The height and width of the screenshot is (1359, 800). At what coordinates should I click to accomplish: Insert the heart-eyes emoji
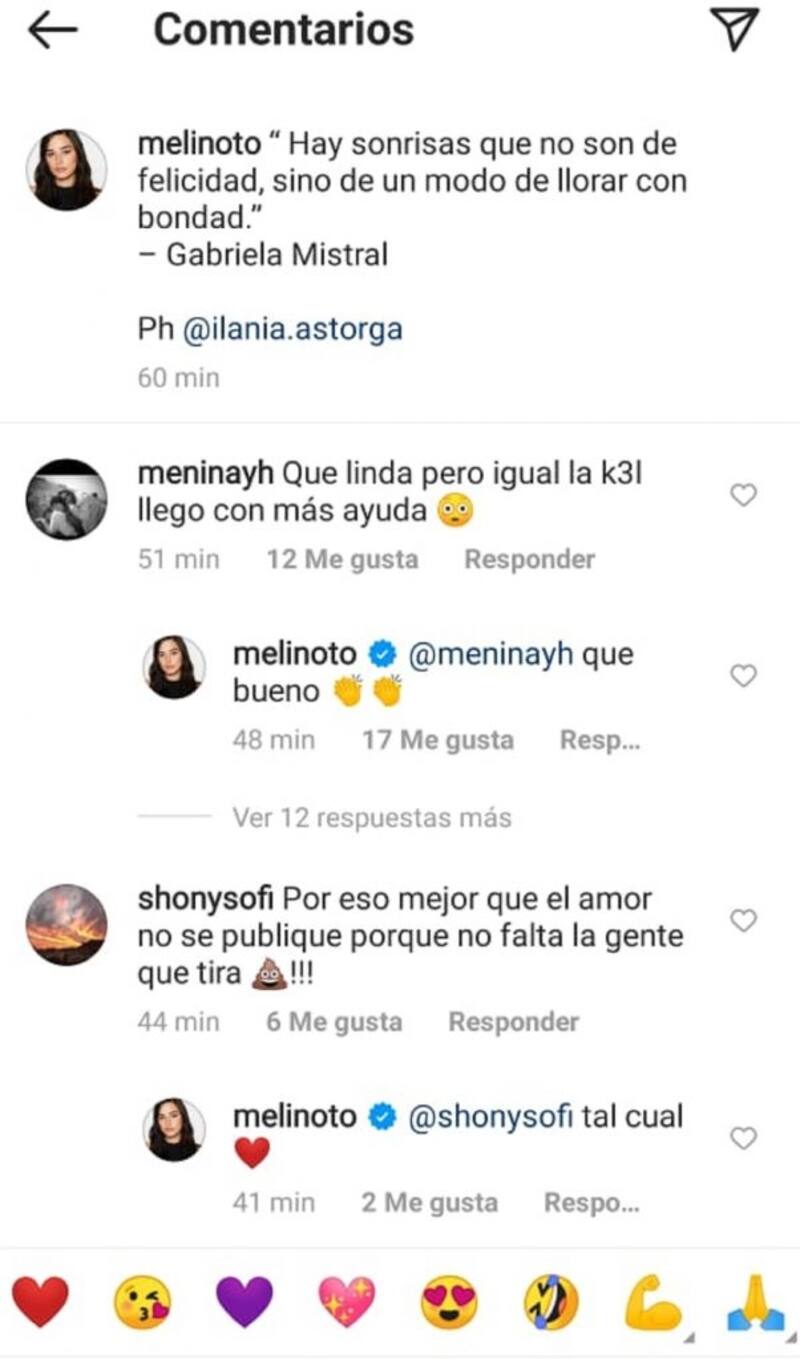coord(448,1303)
